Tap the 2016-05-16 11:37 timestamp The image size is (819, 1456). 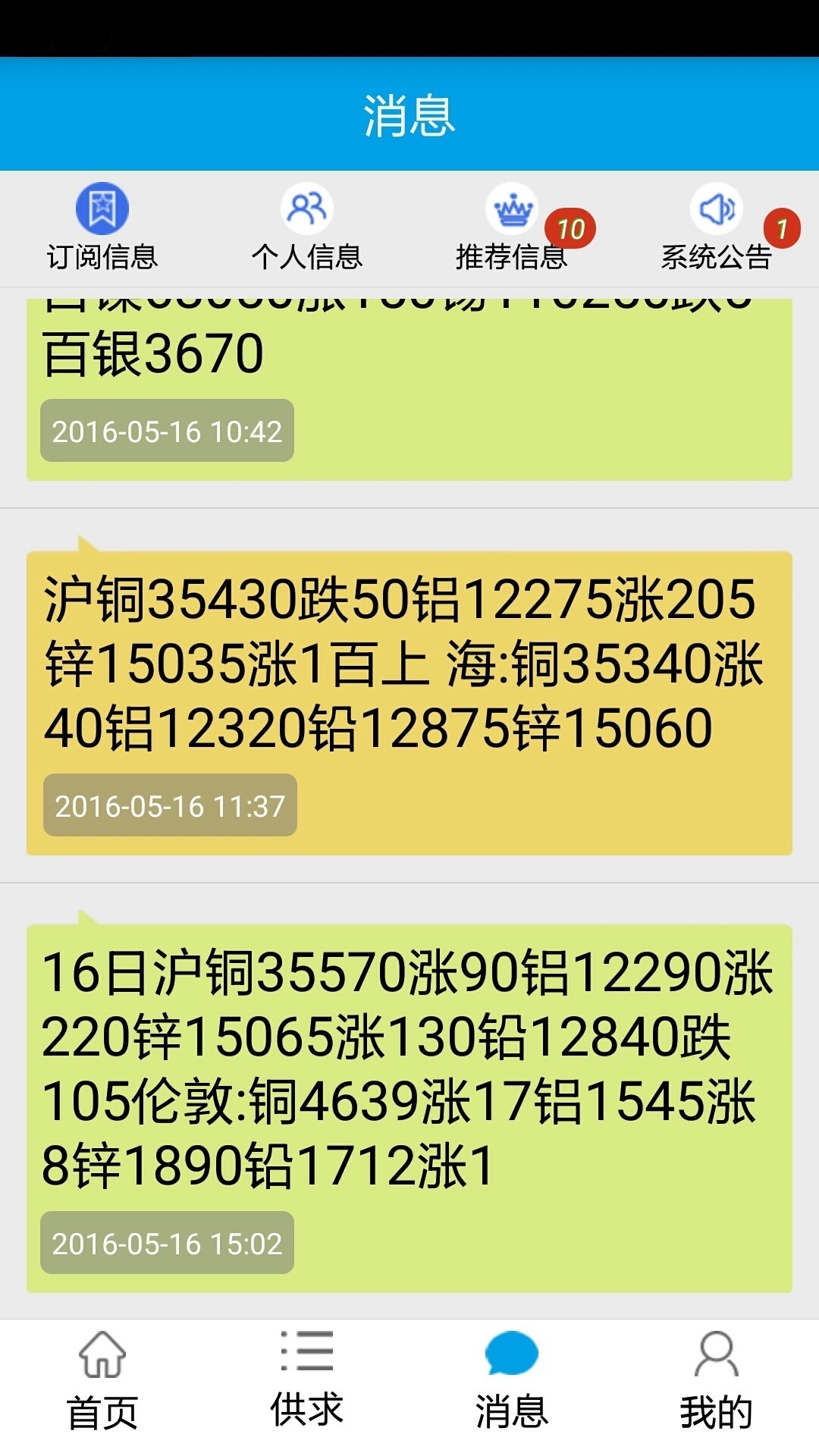click(x=171, y=806)
